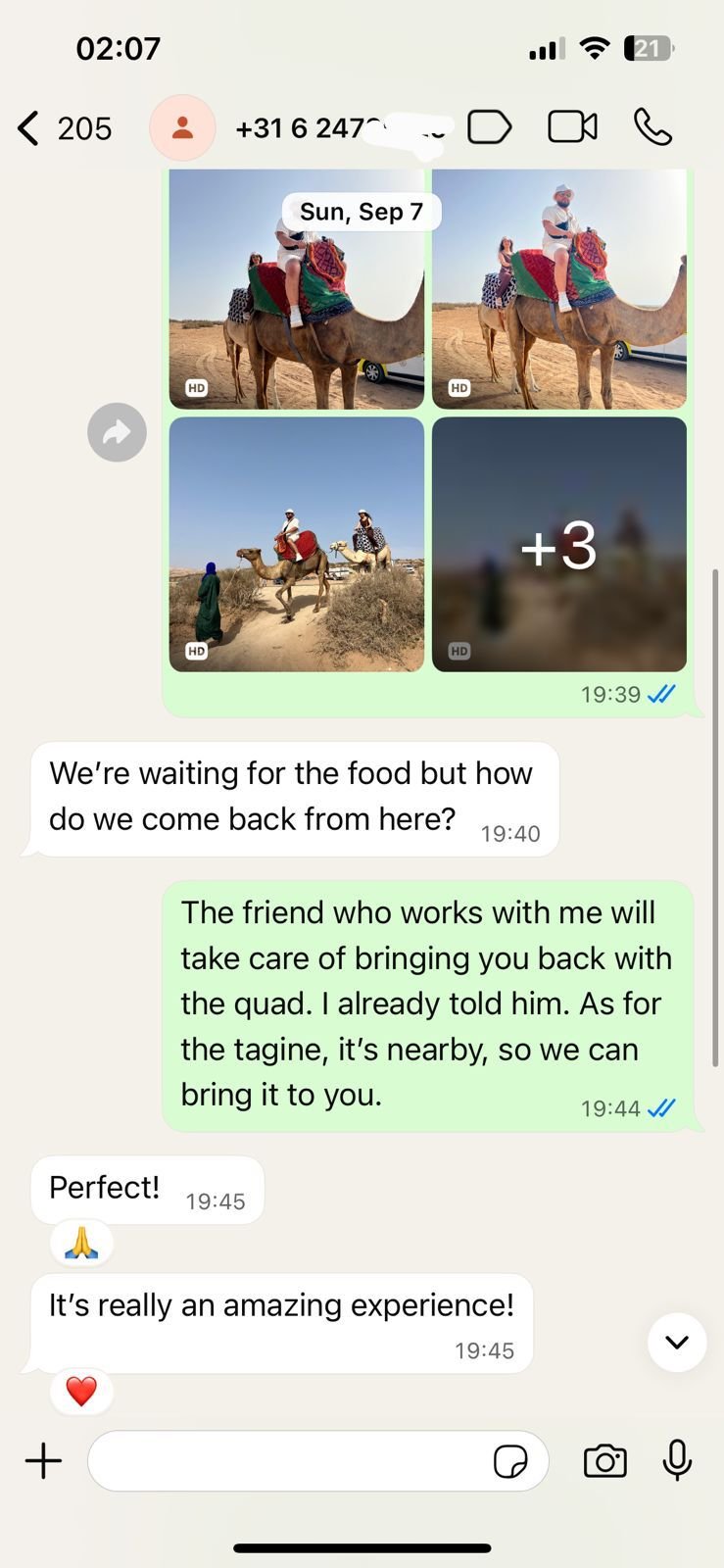Go back to the chat list
This screenshot has height=1568, width=724.
(x=29, y=128)
